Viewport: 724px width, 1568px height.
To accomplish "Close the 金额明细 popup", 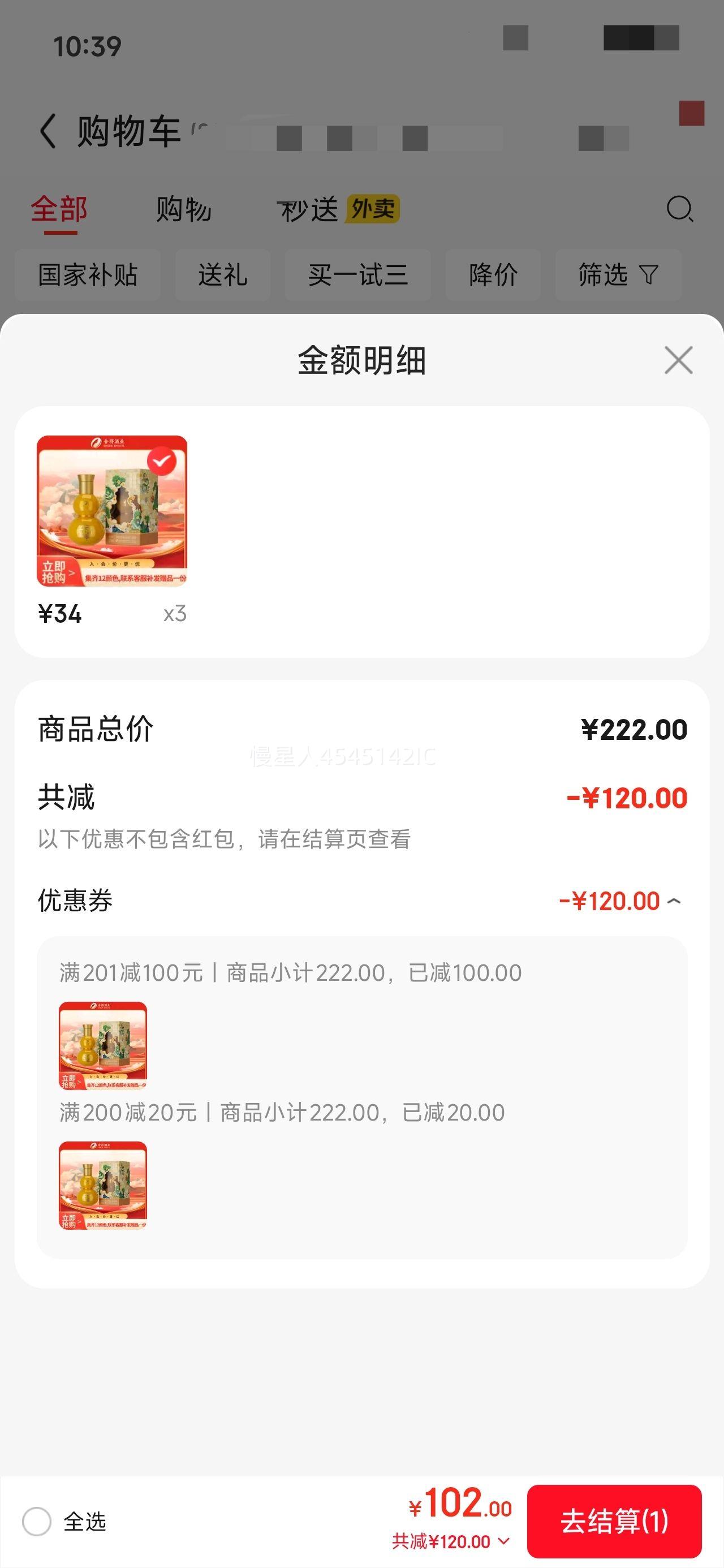I will [x=679, y=360].
